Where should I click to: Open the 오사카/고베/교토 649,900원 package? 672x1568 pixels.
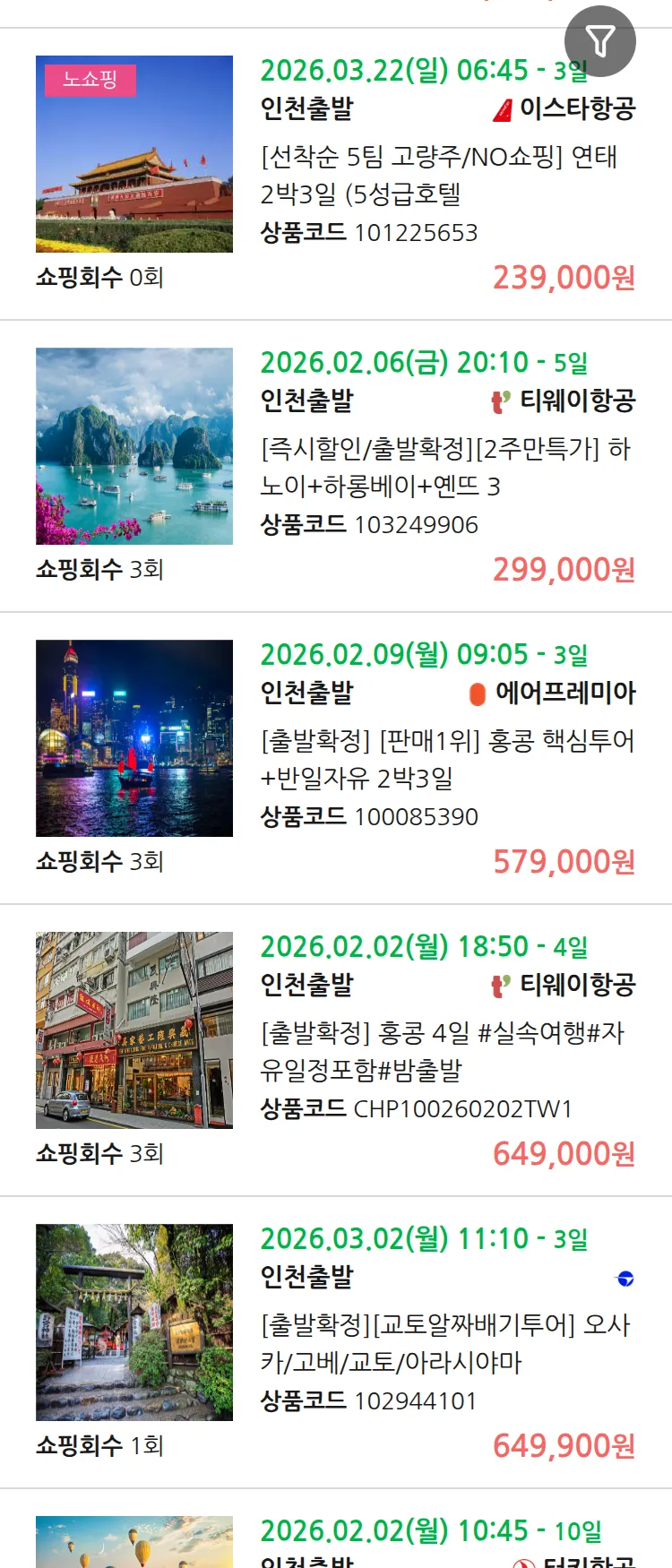coord(445,1343)
